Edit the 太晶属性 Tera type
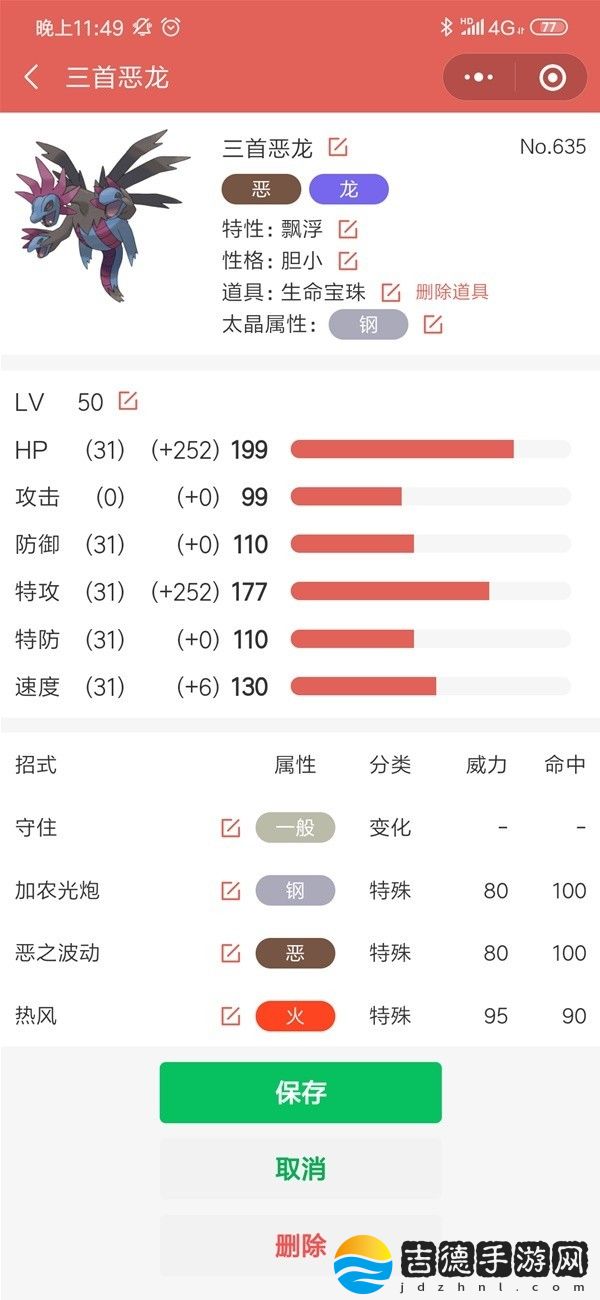The image size is (600, 1300). (432, 324)
